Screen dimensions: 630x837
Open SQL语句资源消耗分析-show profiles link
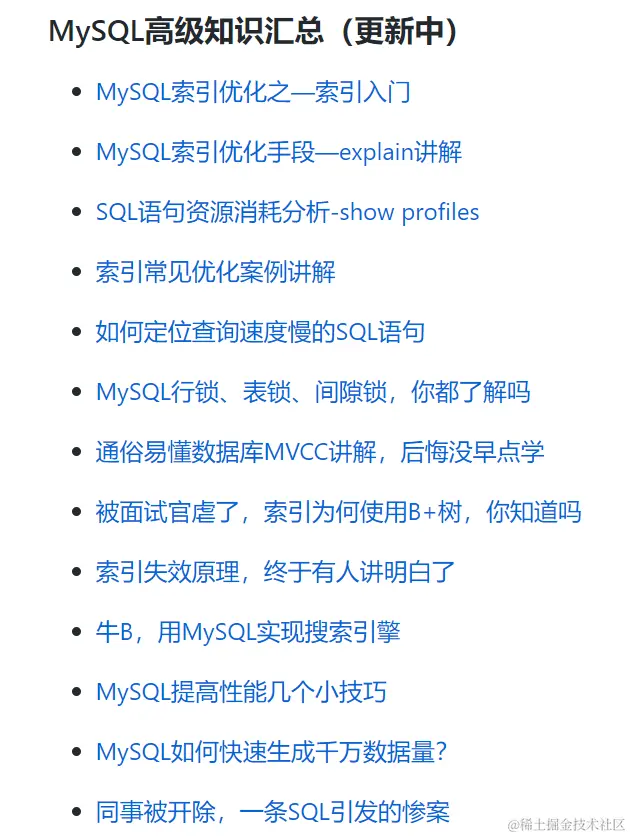(x=287, y=212)
